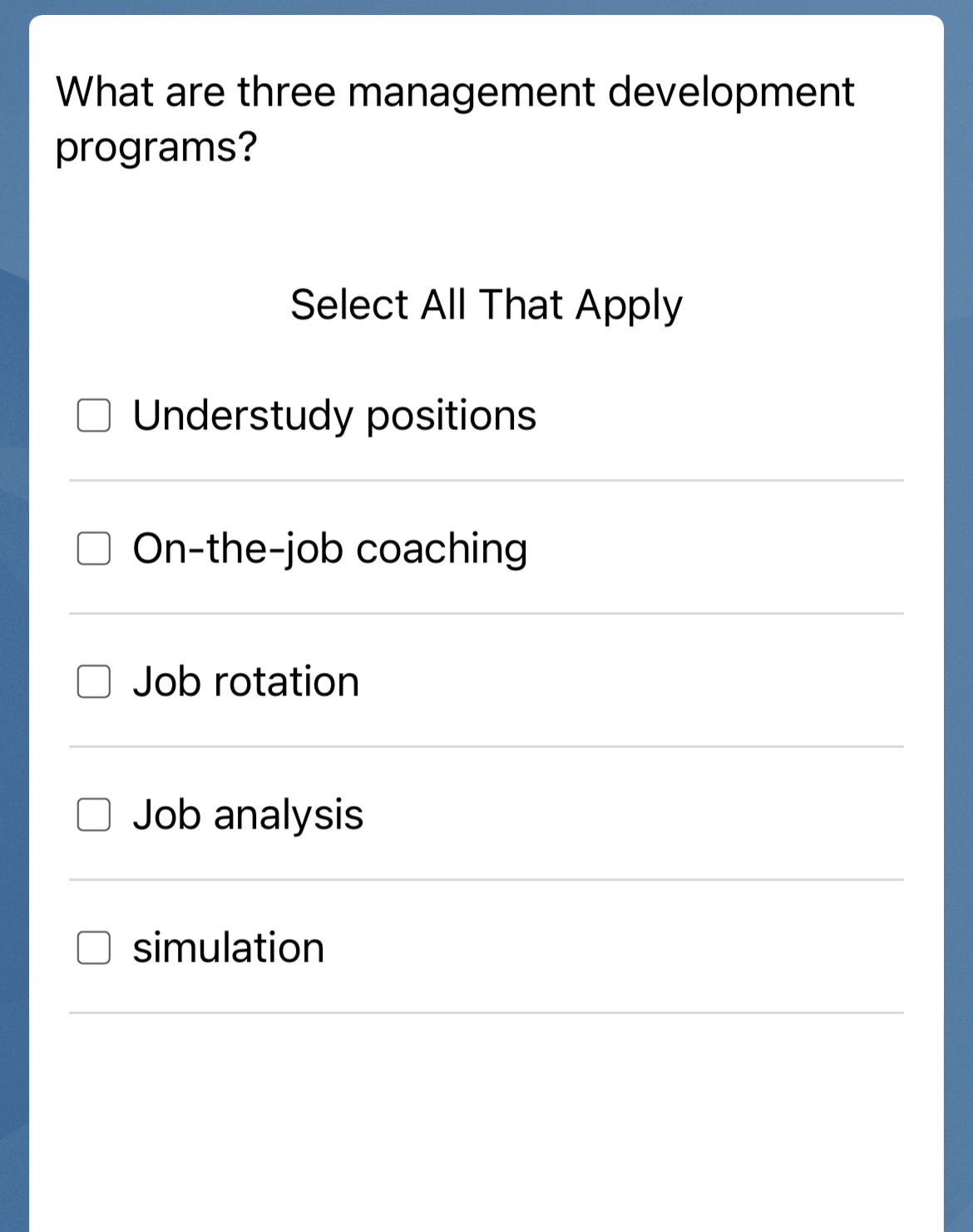Click the blue background margin on the left
The width and height of the screenshot is (973, 1232).
pyautogui.click(x=12, y=616)
